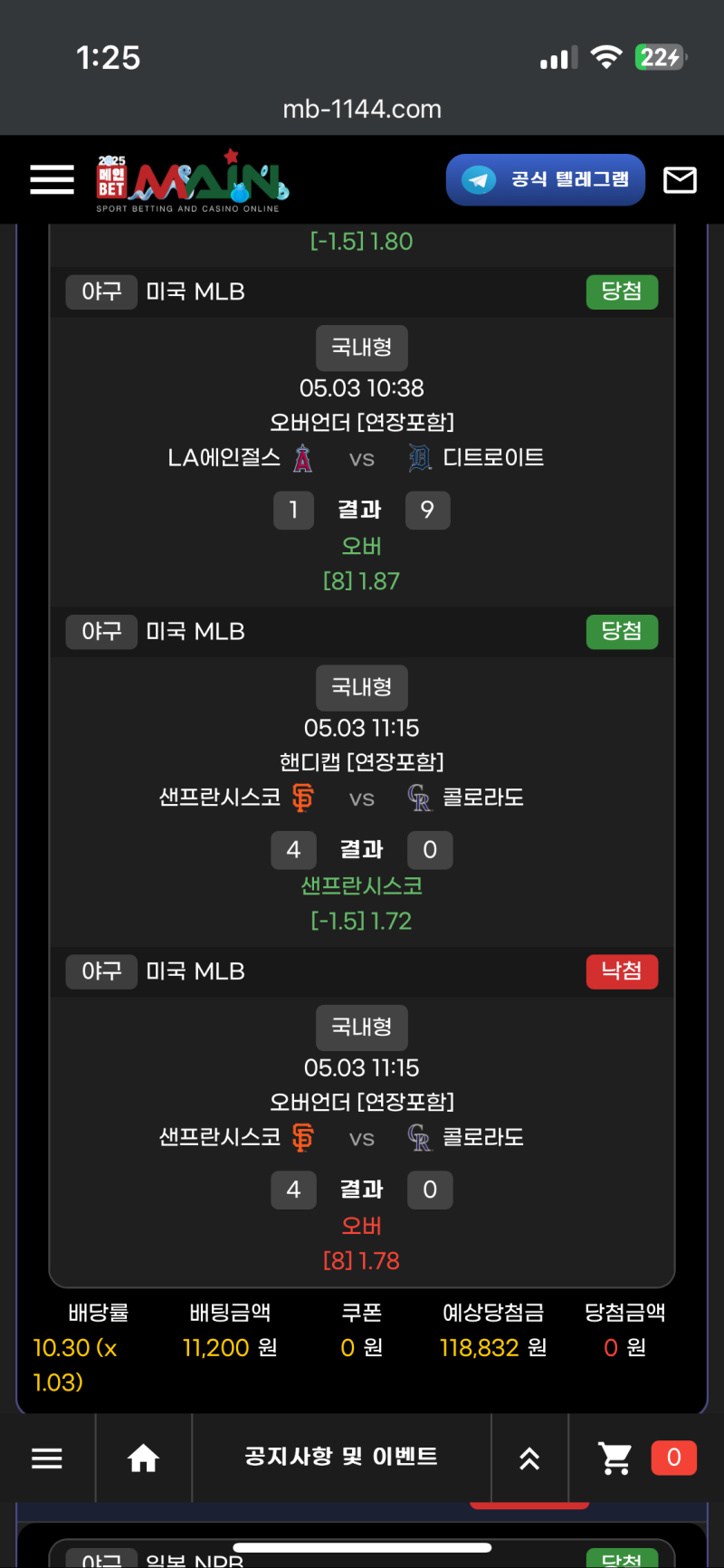Go to the home page via house icon
Image resolution: width=724 pixels, height=1568 pixels.
click(143, 1458)
